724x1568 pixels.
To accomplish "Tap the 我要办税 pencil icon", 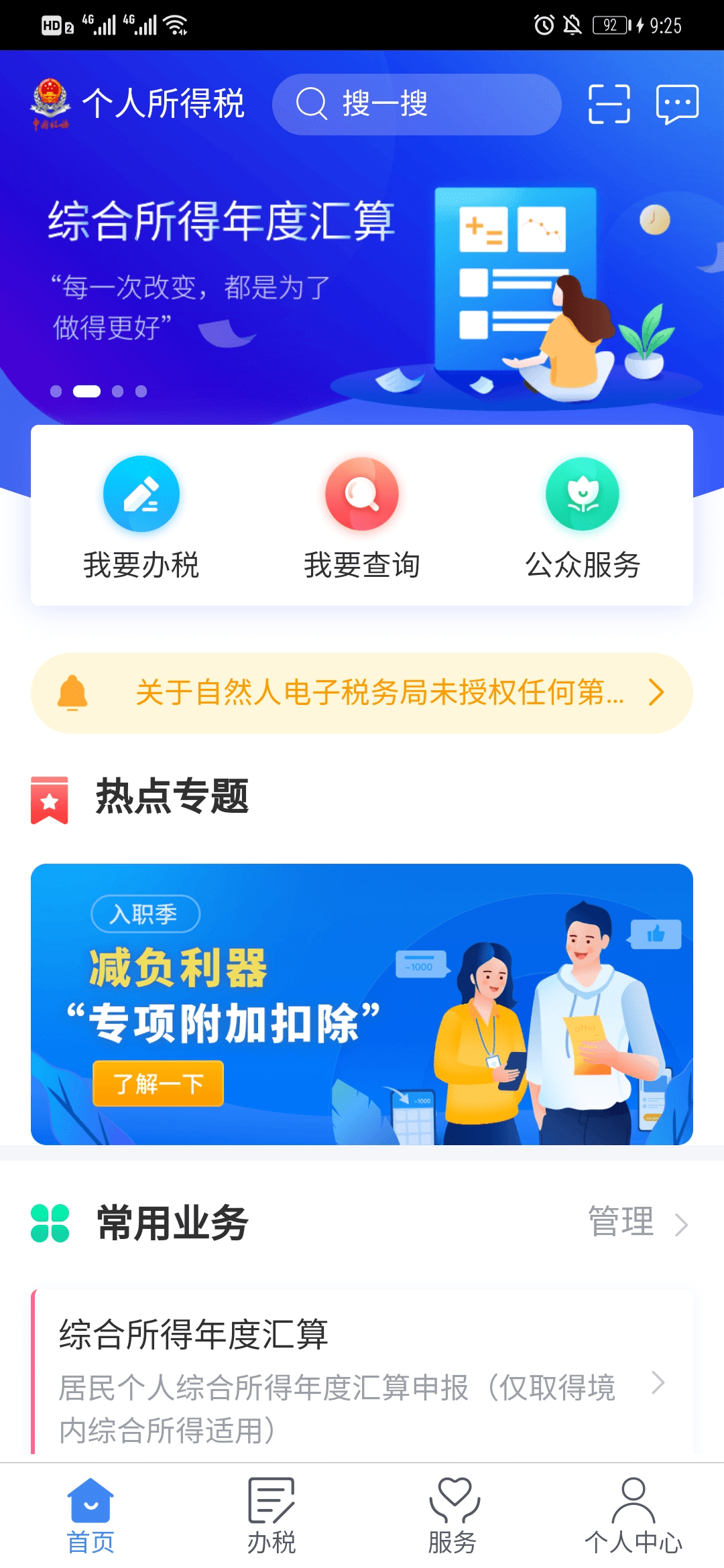I will coord(141,494).
